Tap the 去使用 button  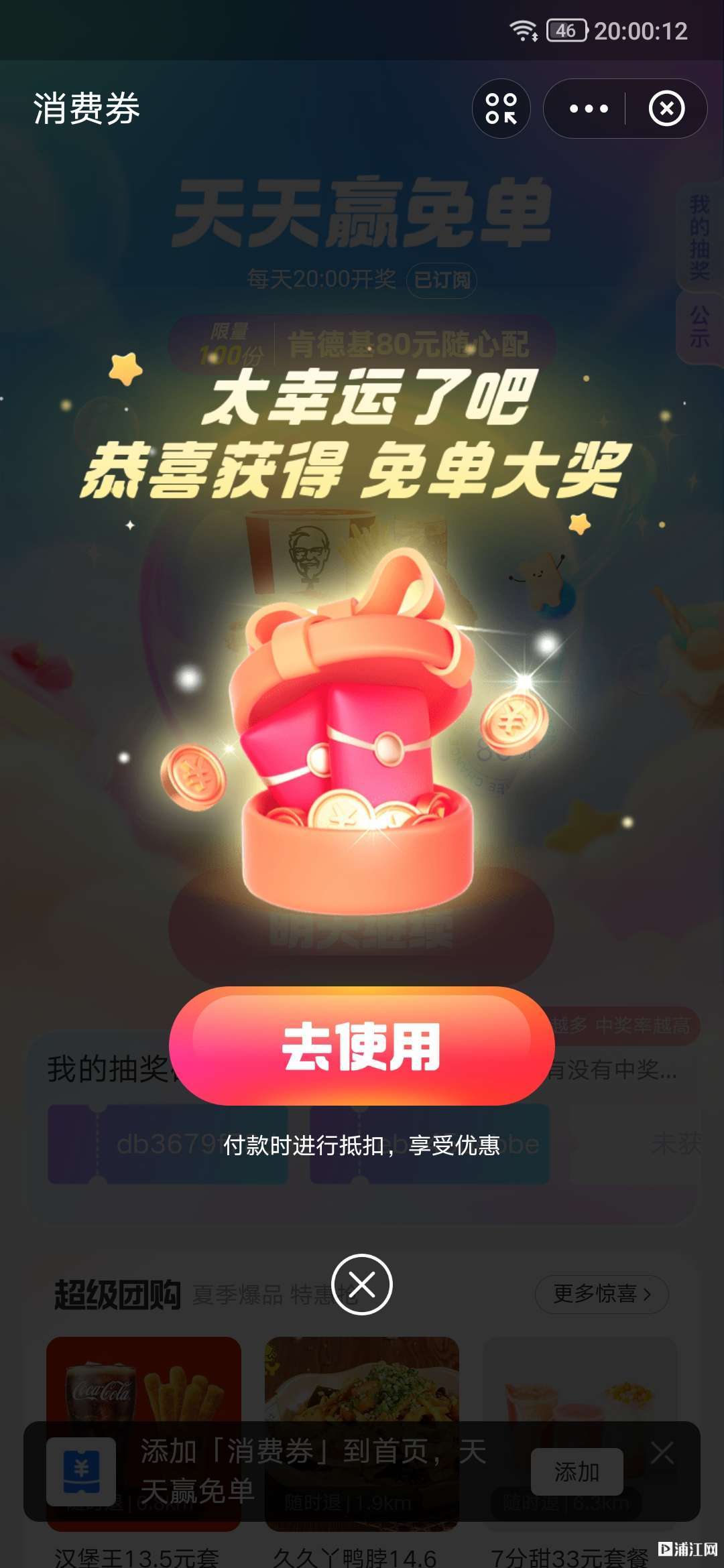point(361,1046)
